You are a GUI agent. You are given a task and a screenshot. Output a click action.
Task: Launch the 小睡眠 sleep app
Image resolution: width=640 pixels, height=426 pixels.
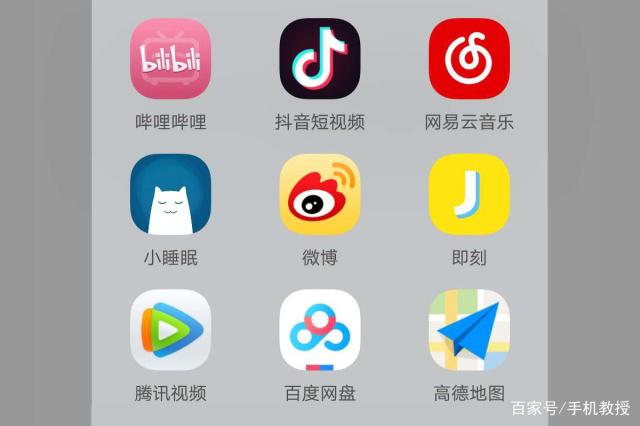(x=170, y=194)
